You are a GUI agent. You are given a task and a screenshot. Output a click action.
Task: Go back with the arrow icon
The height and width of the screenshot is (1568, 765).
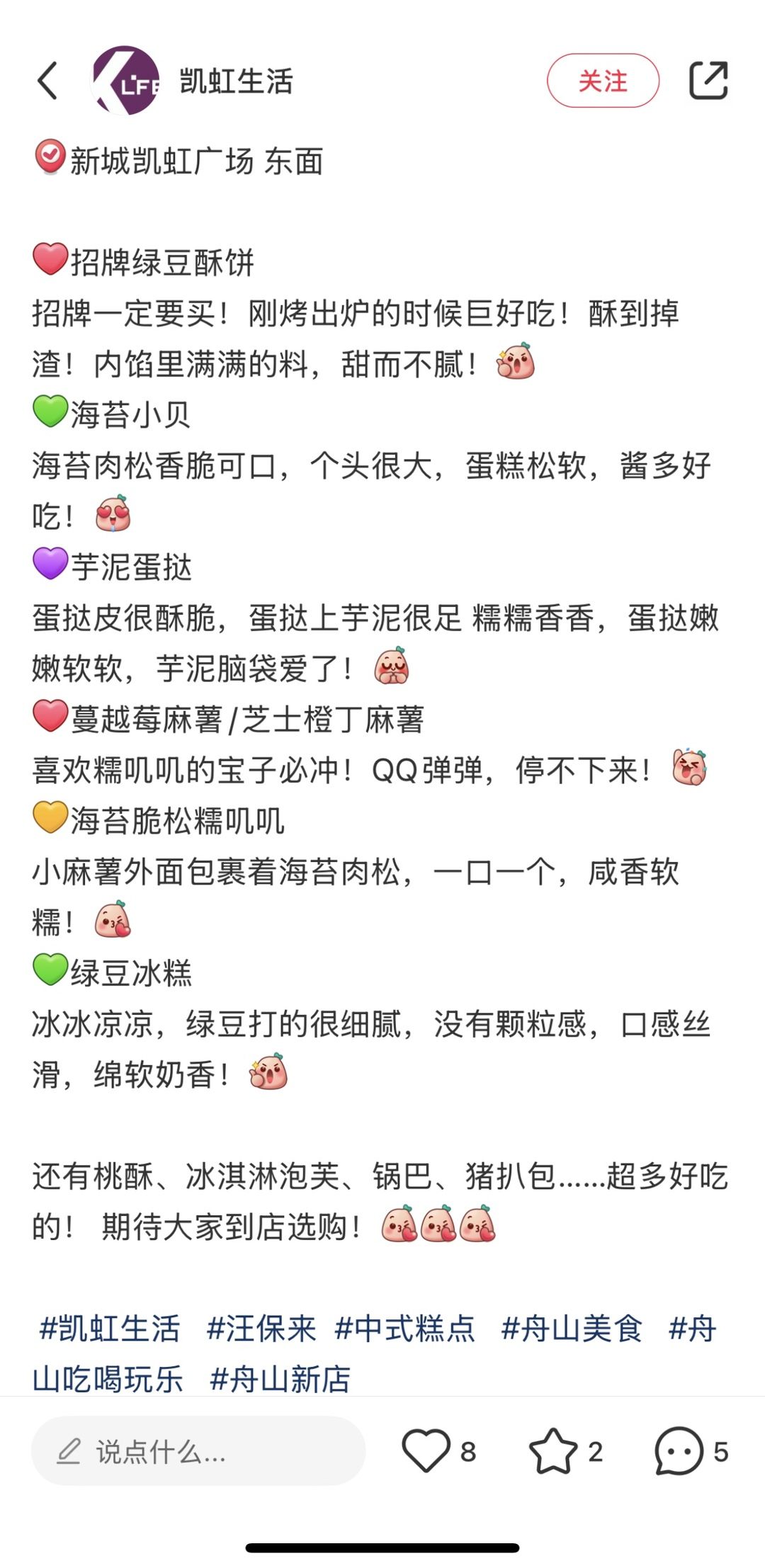pyautogui.click(x=47, y=81)
